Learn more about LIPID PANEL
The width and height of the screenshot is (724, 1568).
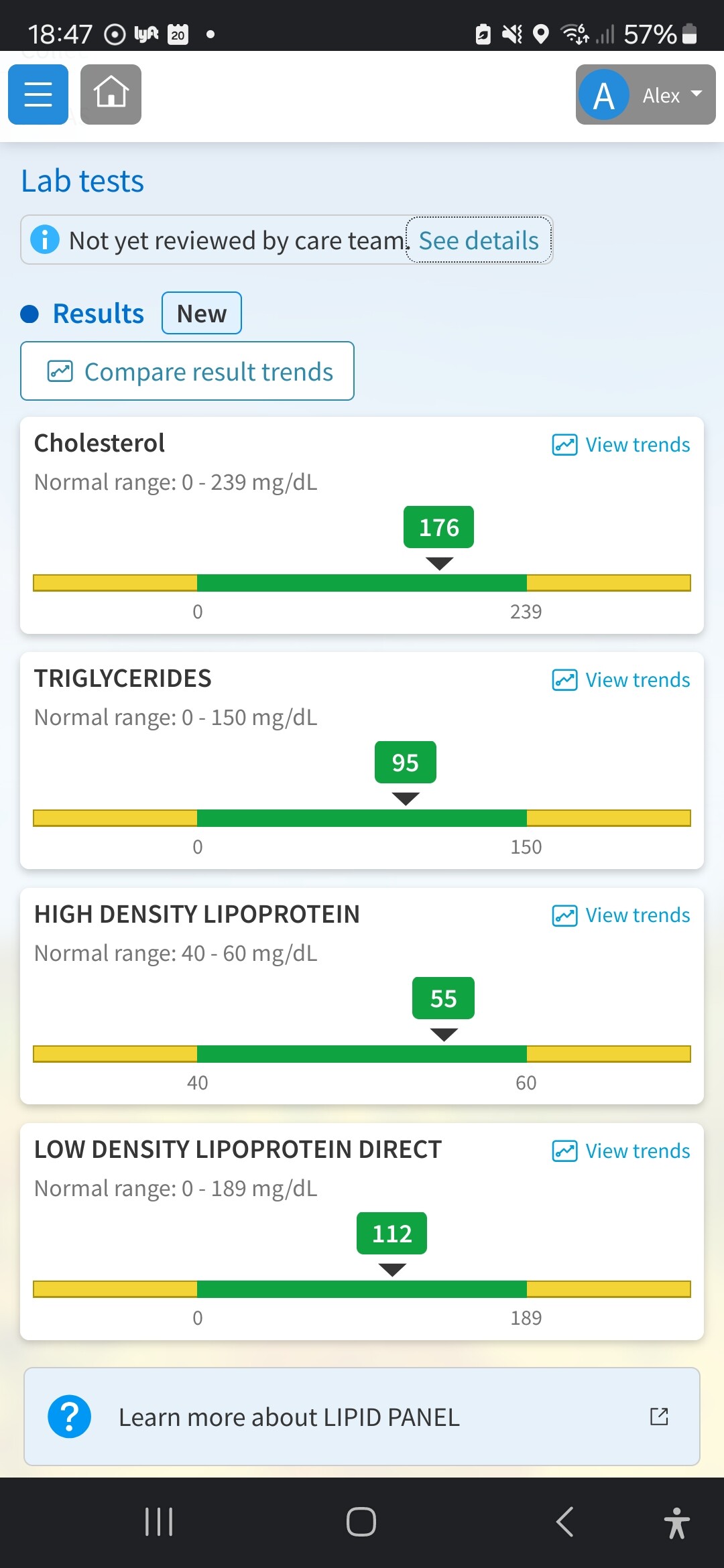pos(362,1417)
